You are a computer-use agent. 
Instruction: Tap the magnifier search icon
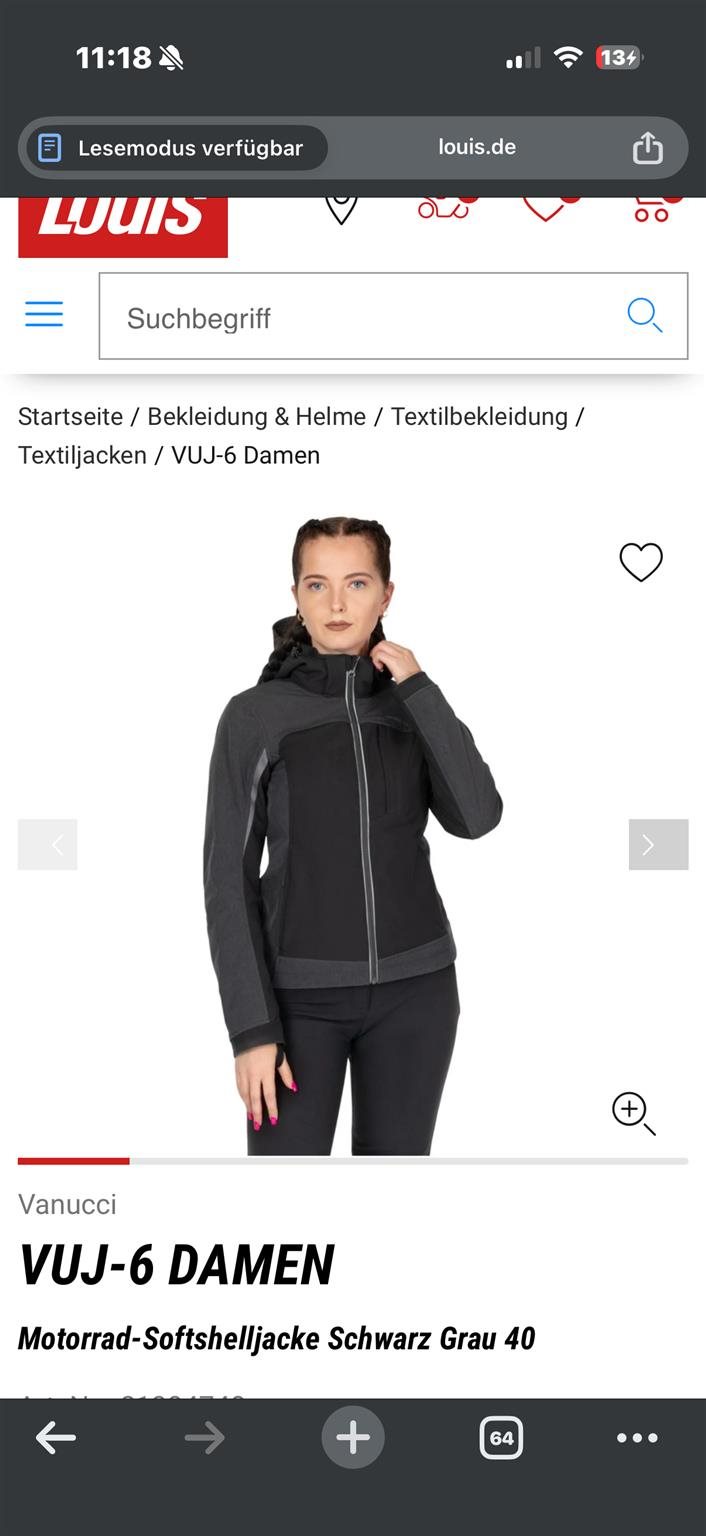click(x=644, y=316)
